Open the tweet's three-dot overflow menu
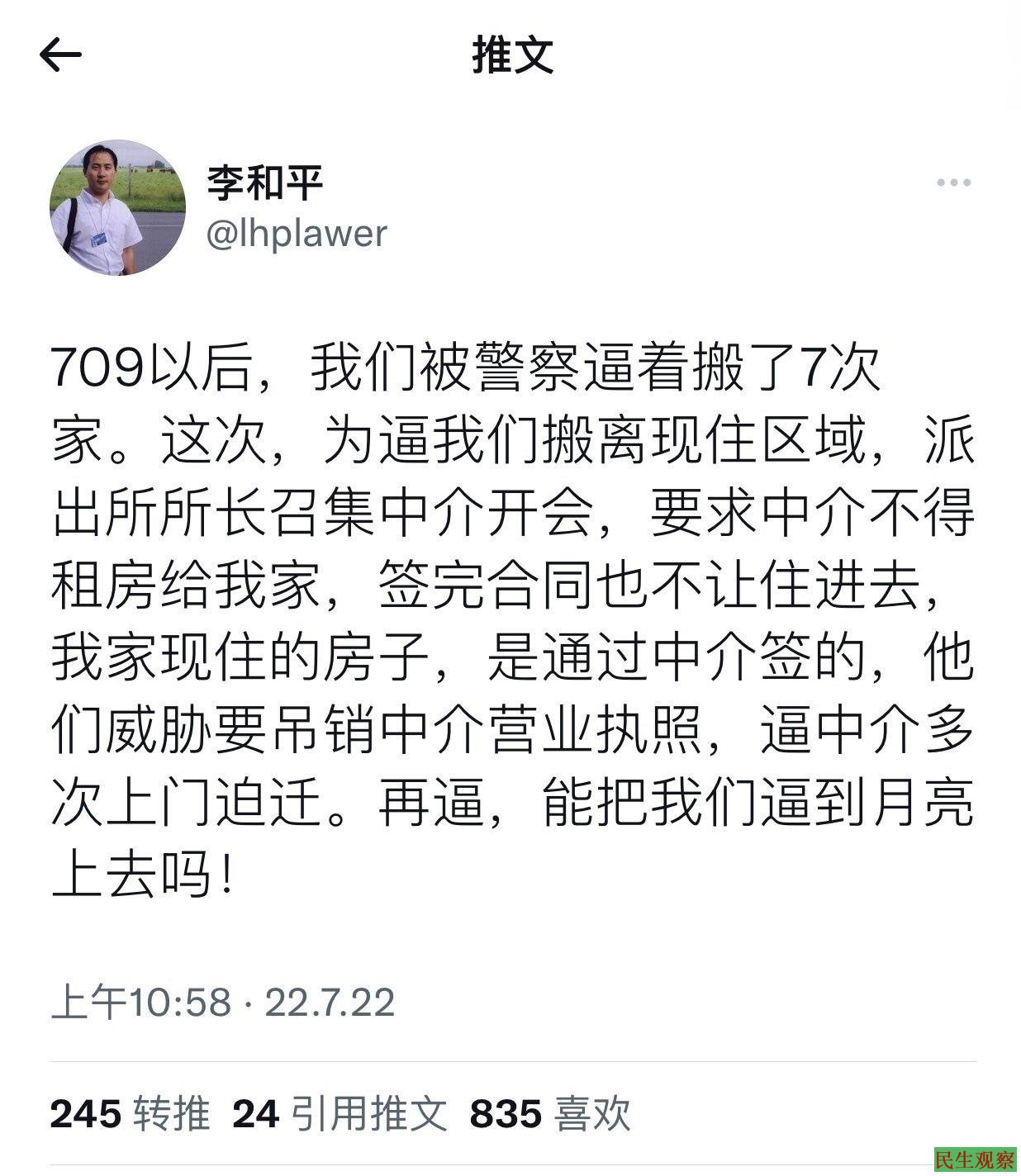Image resolution: width=1021 pixels, height=1176 pixels. click(953, 183)
